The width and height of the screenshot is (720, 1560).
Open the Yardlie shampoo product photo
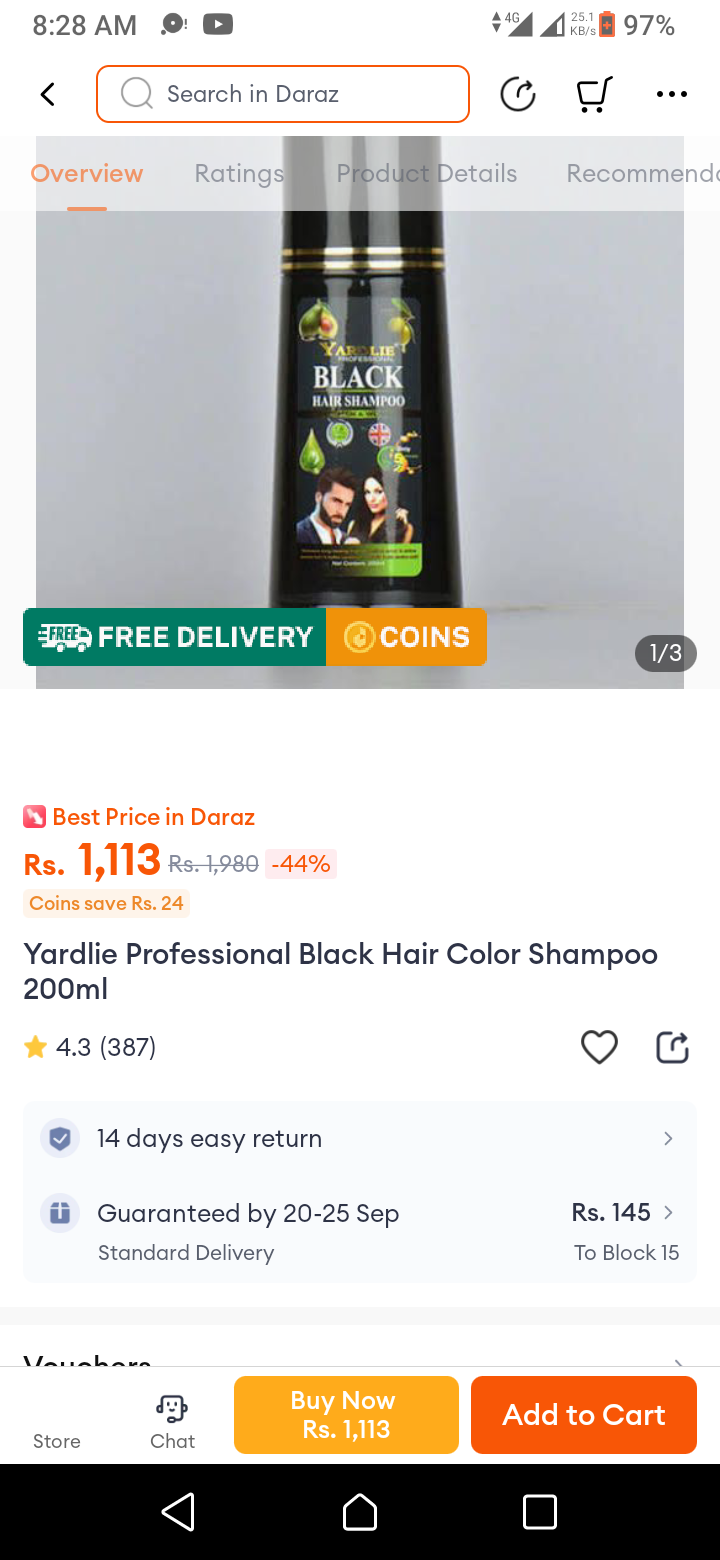(360, 420)
